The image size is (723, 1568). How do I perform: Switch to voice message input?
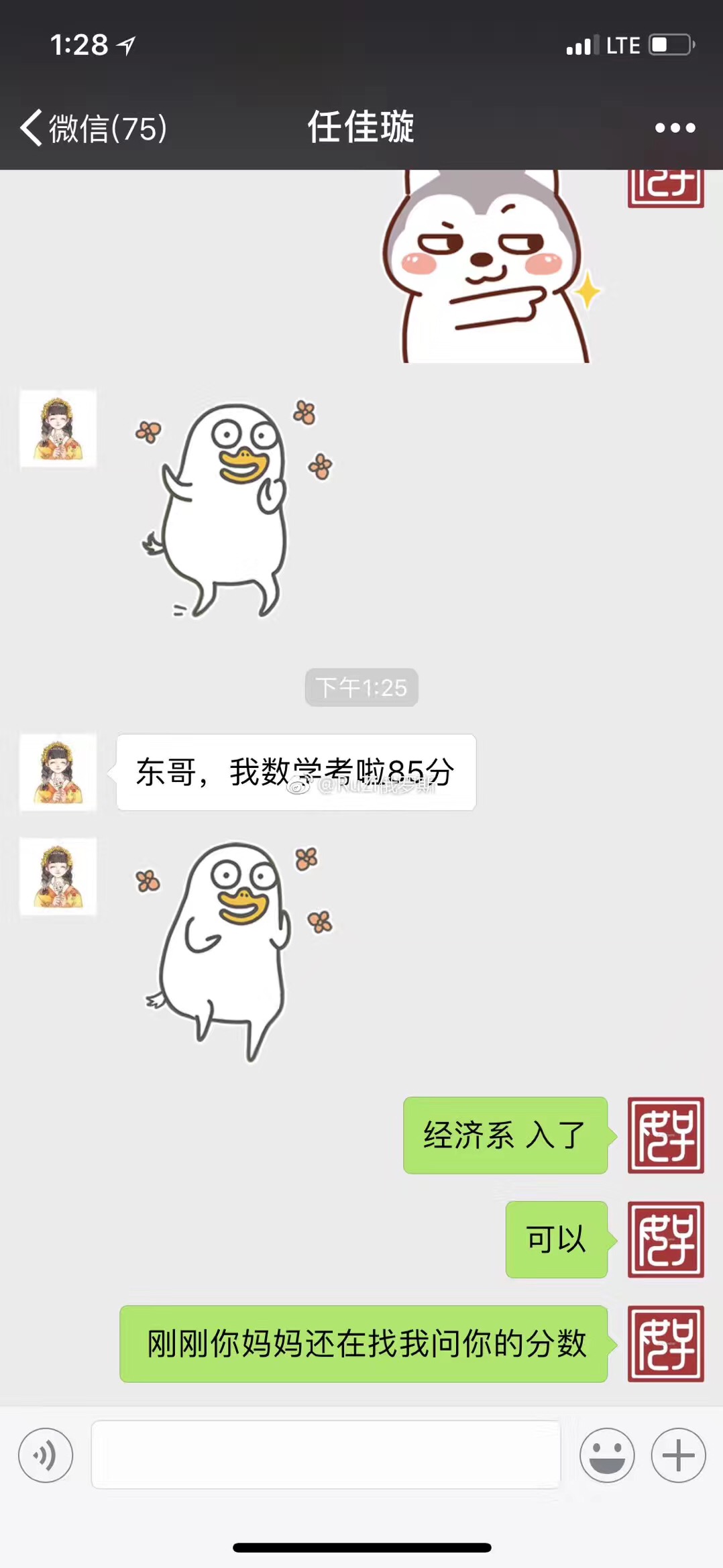[46, 1455]
